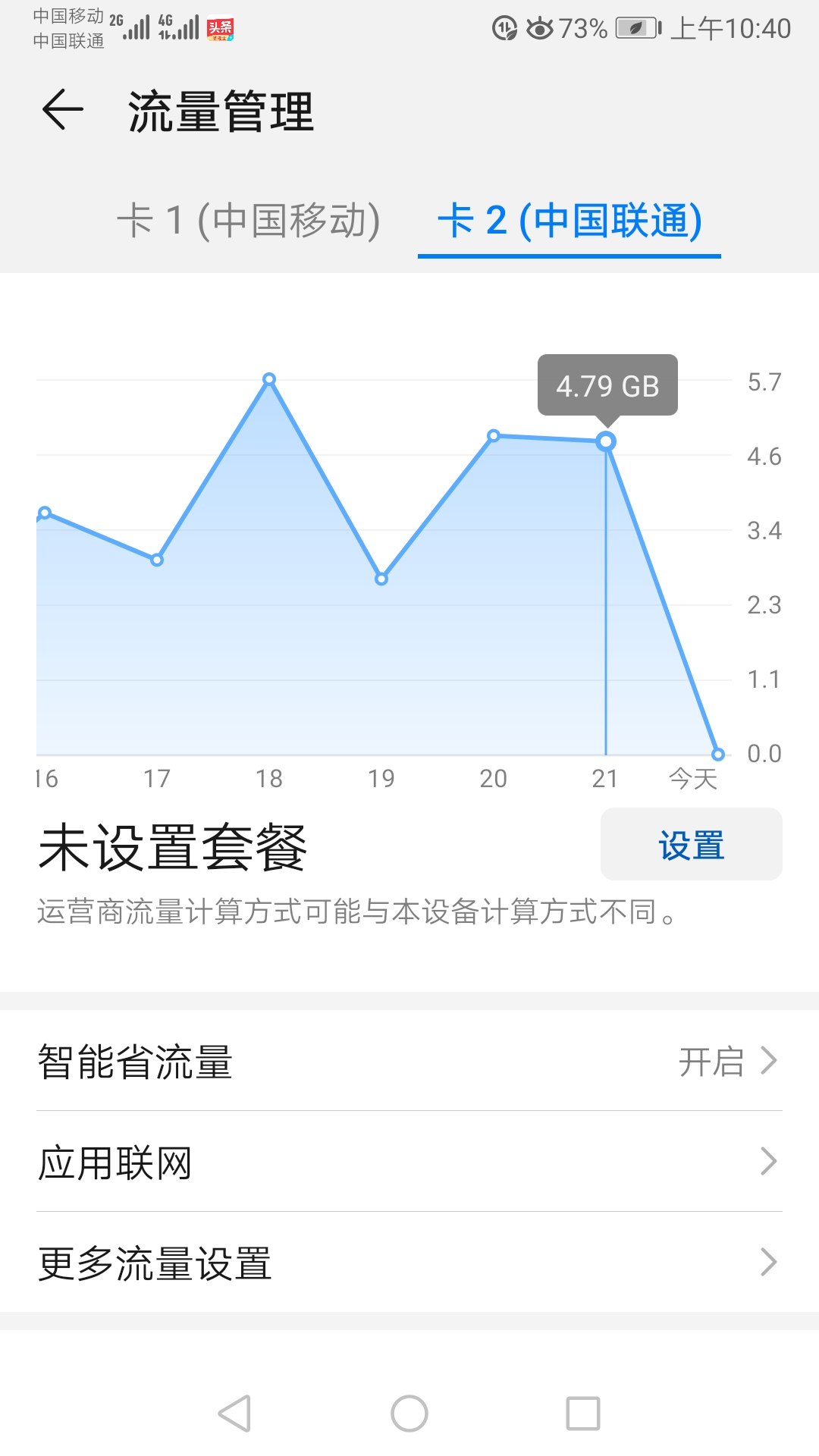
Task: Select the 卡 2 (中国联通) tab
Action: [570, 221]
